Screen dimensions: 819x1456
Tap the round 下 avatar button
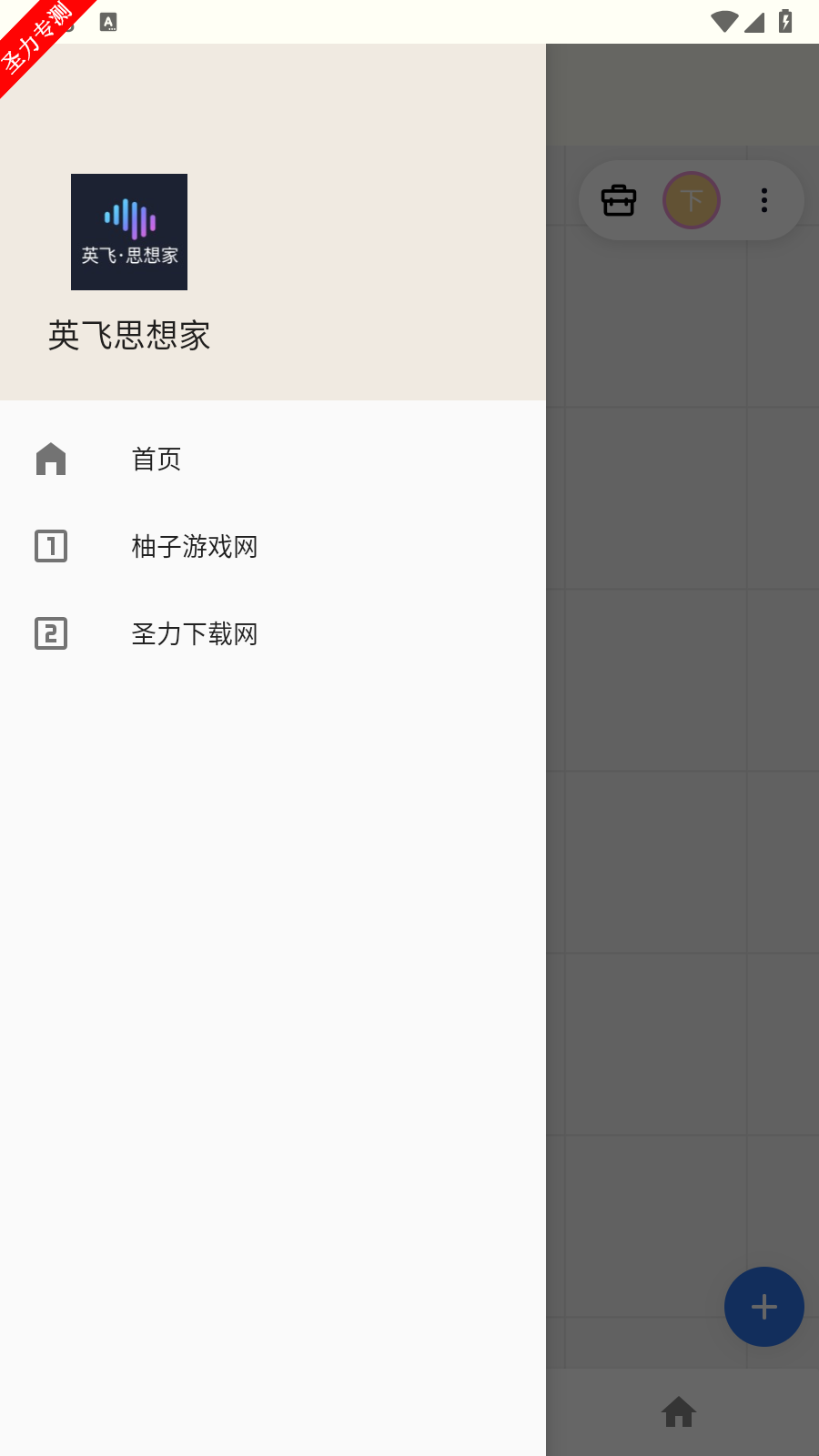pos(692,200)
